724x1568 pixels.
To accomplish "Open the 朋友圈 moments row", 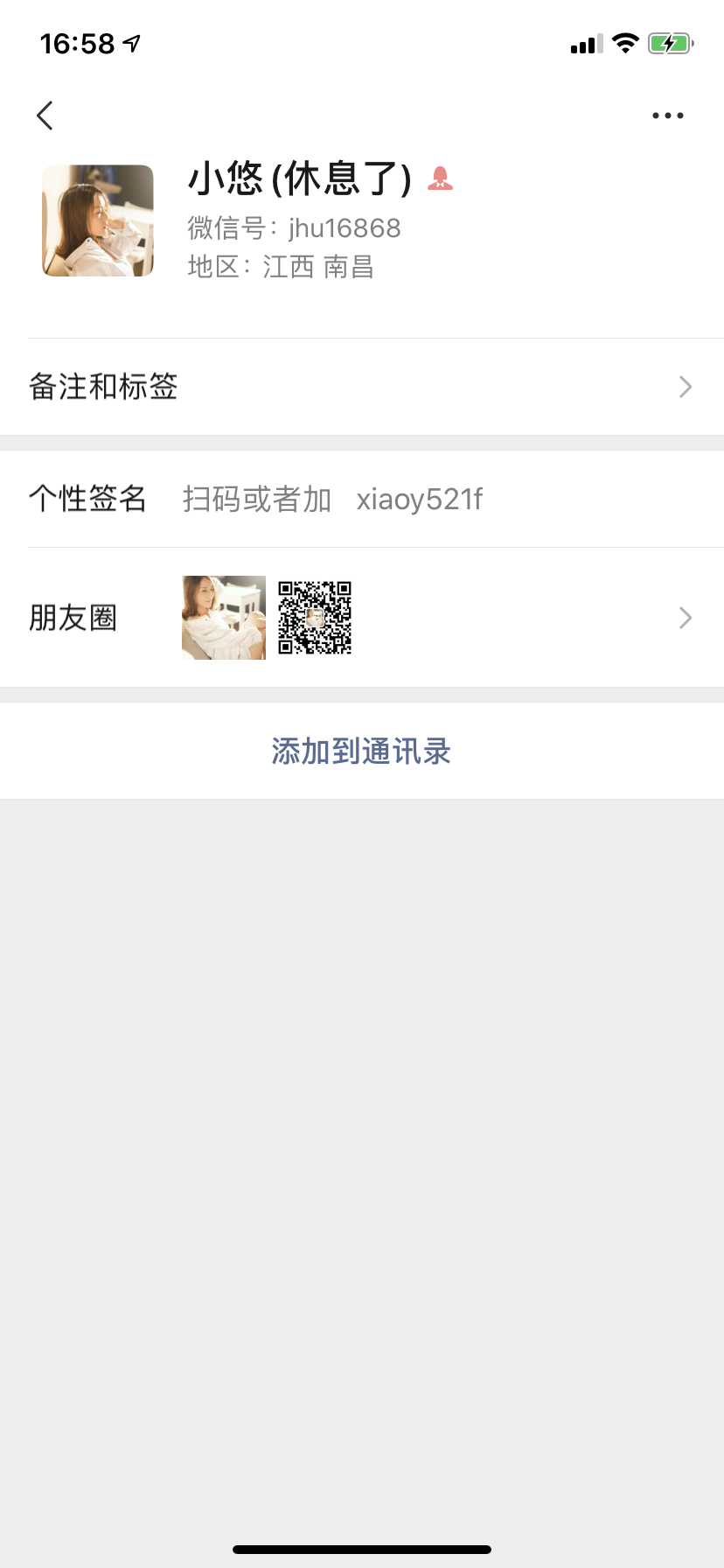I will tap(362, 618).
